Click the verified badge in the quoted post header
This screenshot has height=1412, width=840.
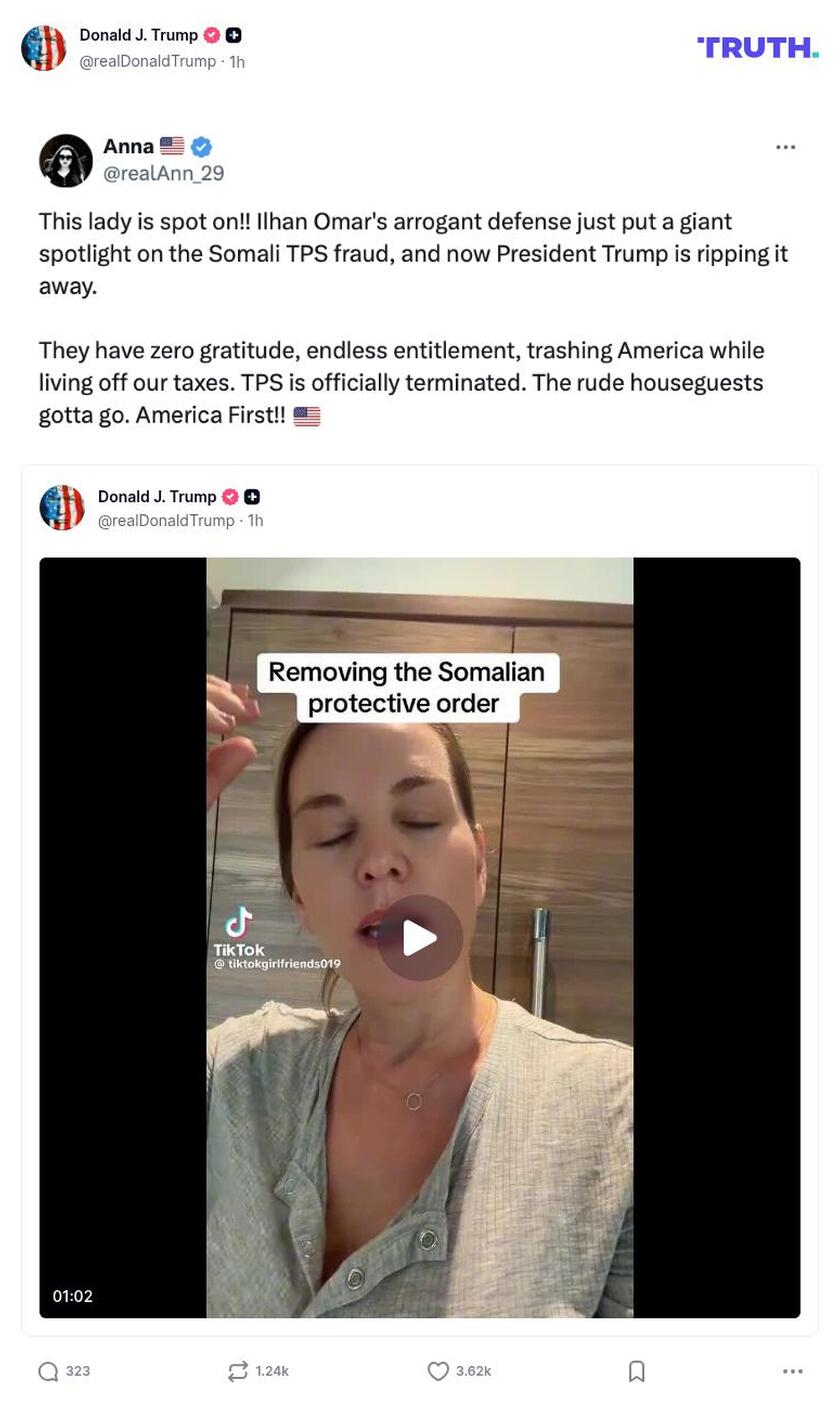229,496
